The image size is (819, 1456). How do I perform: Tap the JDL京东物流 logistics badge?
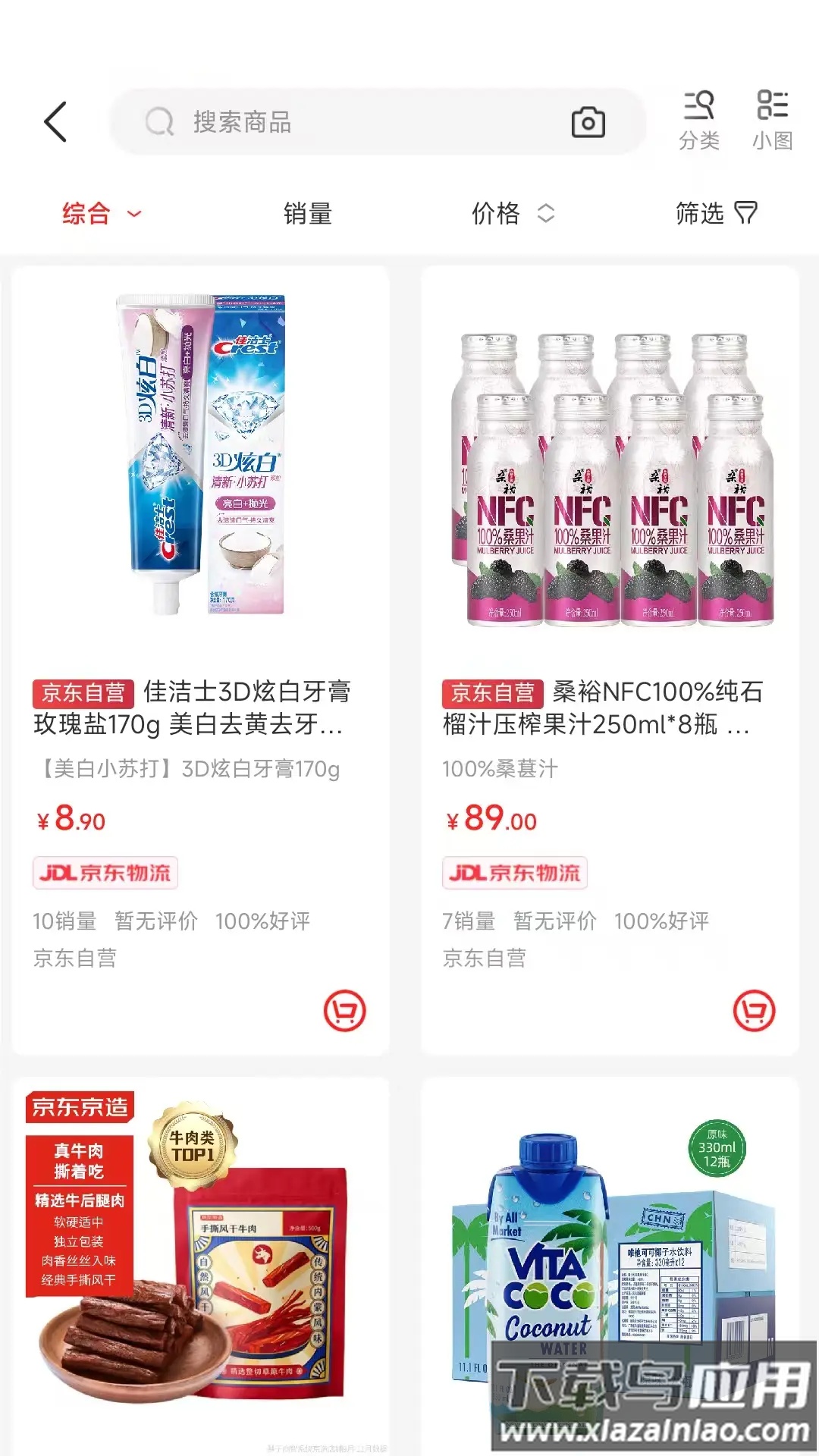pyautogui.click(x=106, y=872)
